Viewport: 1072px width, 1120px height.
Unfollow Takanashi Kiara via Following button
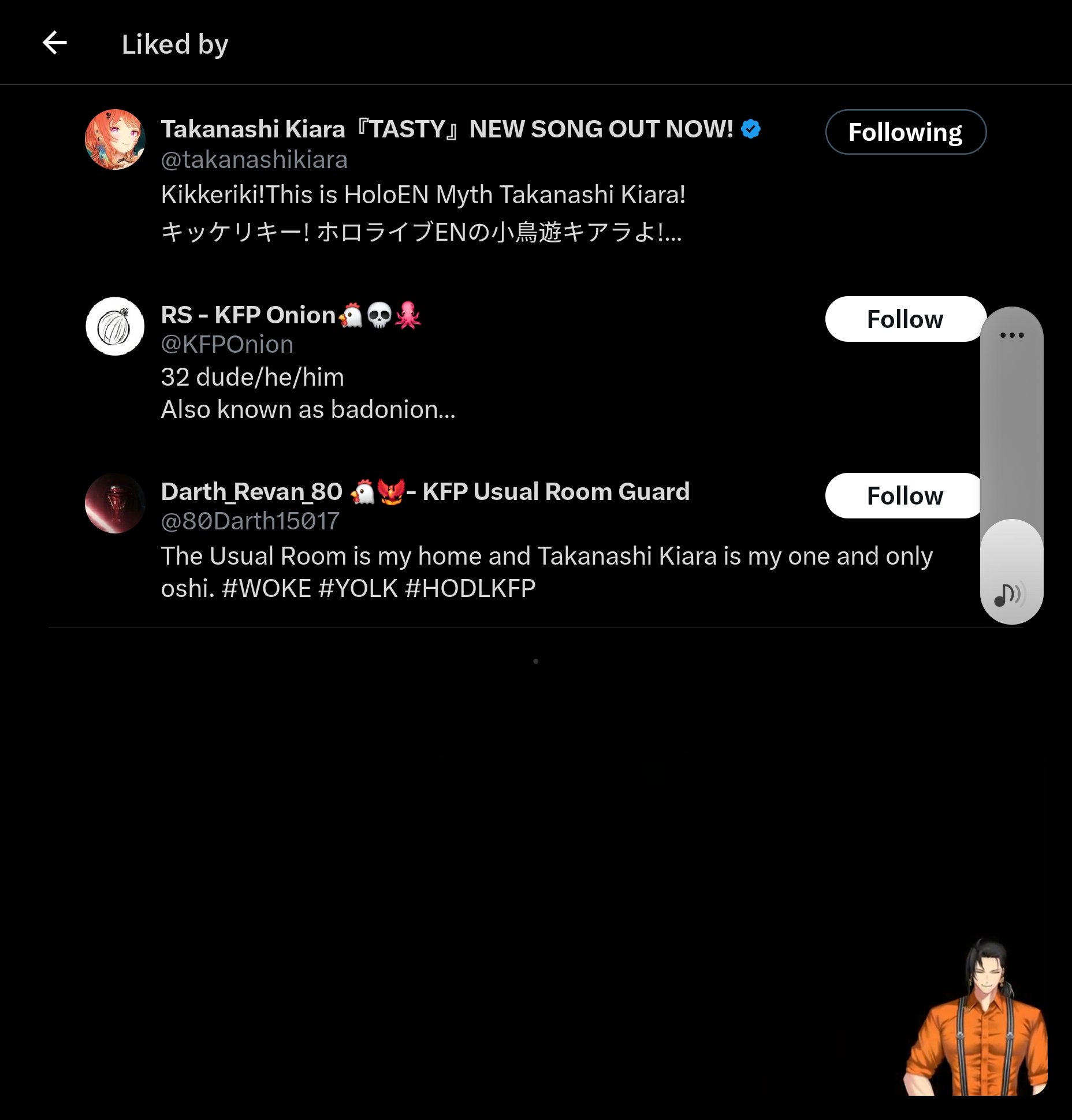pos(905,132)
